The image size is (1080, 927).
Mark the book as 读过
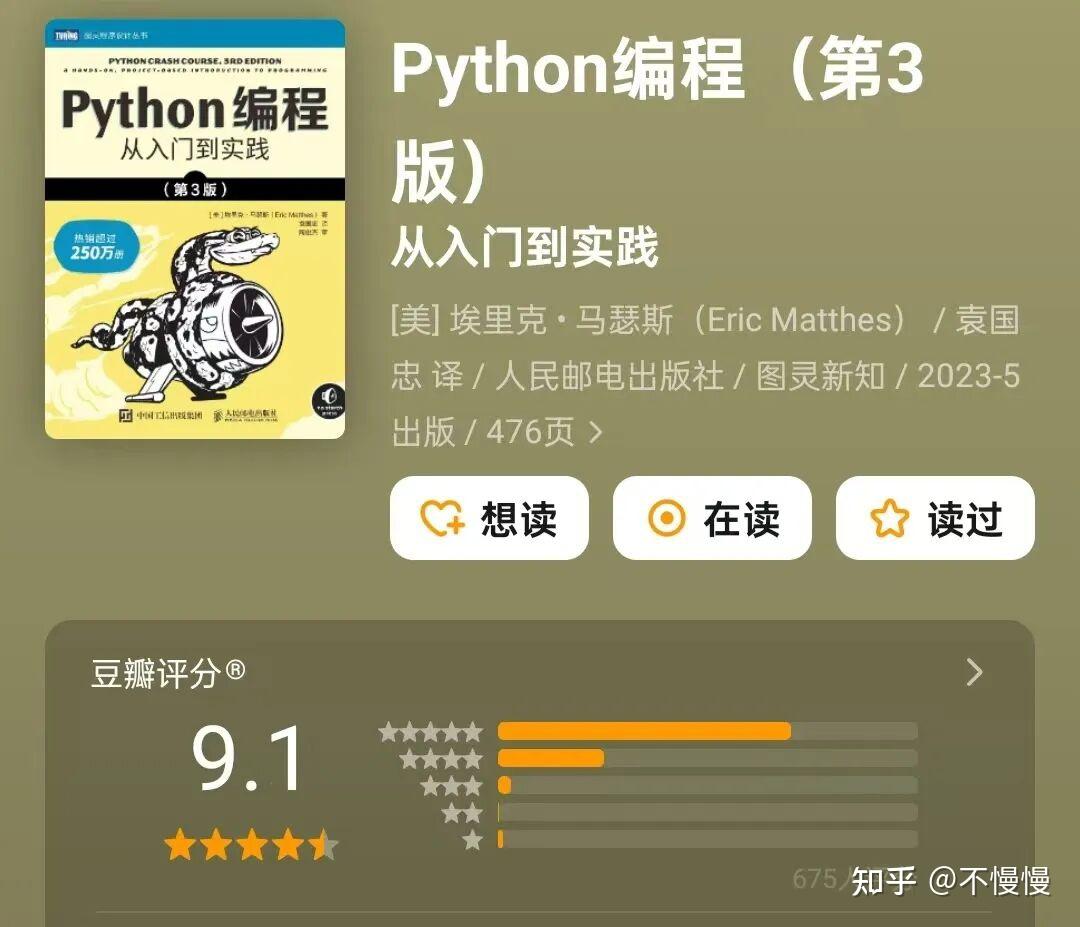pyautogui.click(x=935, y=518)
